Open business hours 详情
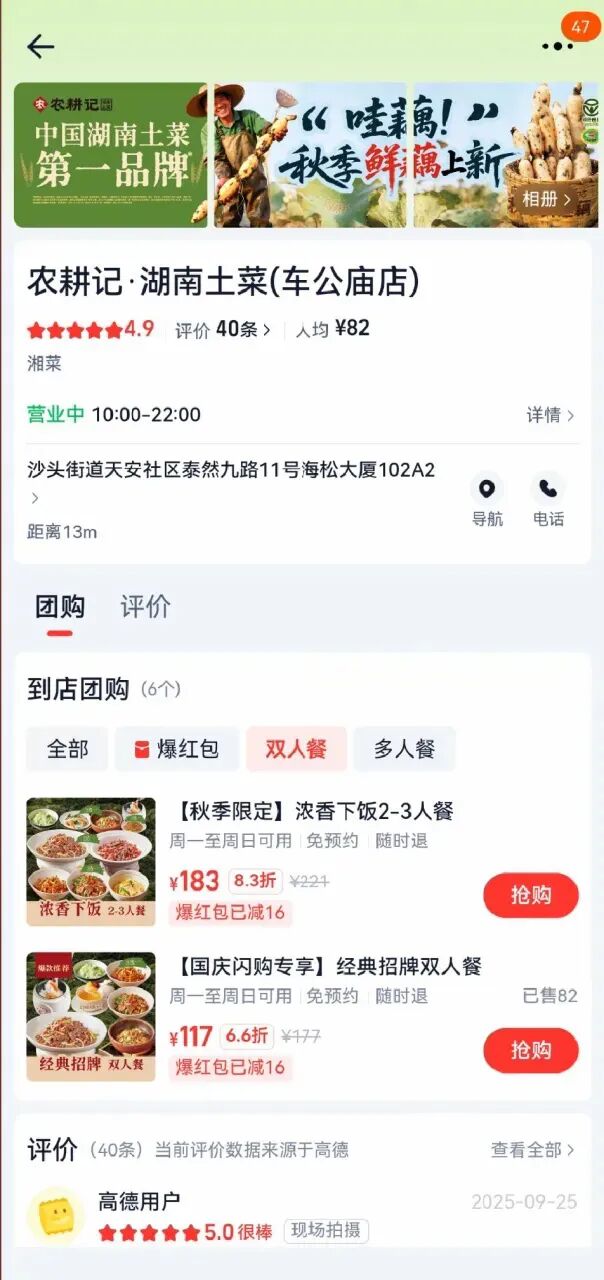 click(x=551, y=415)
